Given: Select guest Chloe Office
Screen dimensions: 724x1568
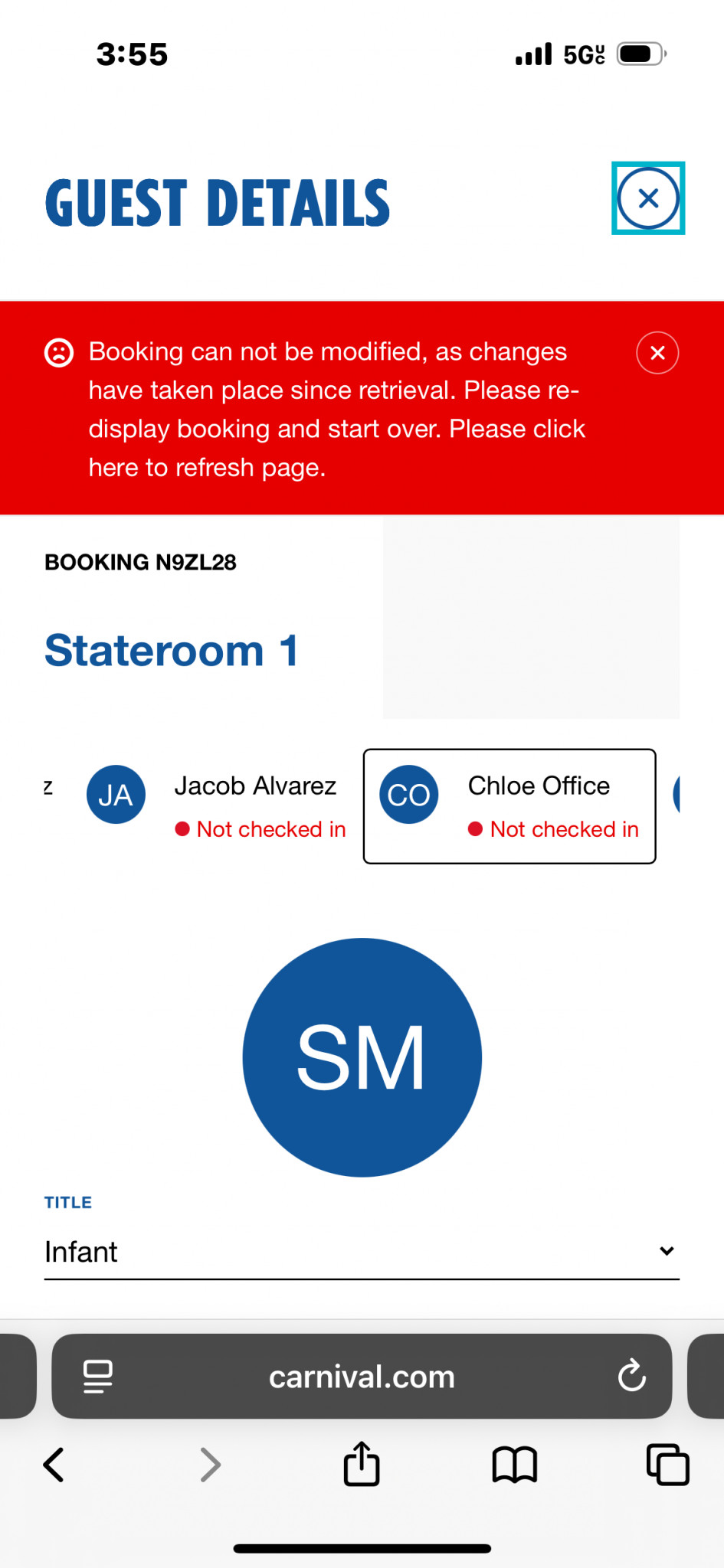Looking at the screenshot, I should (509, 806).
